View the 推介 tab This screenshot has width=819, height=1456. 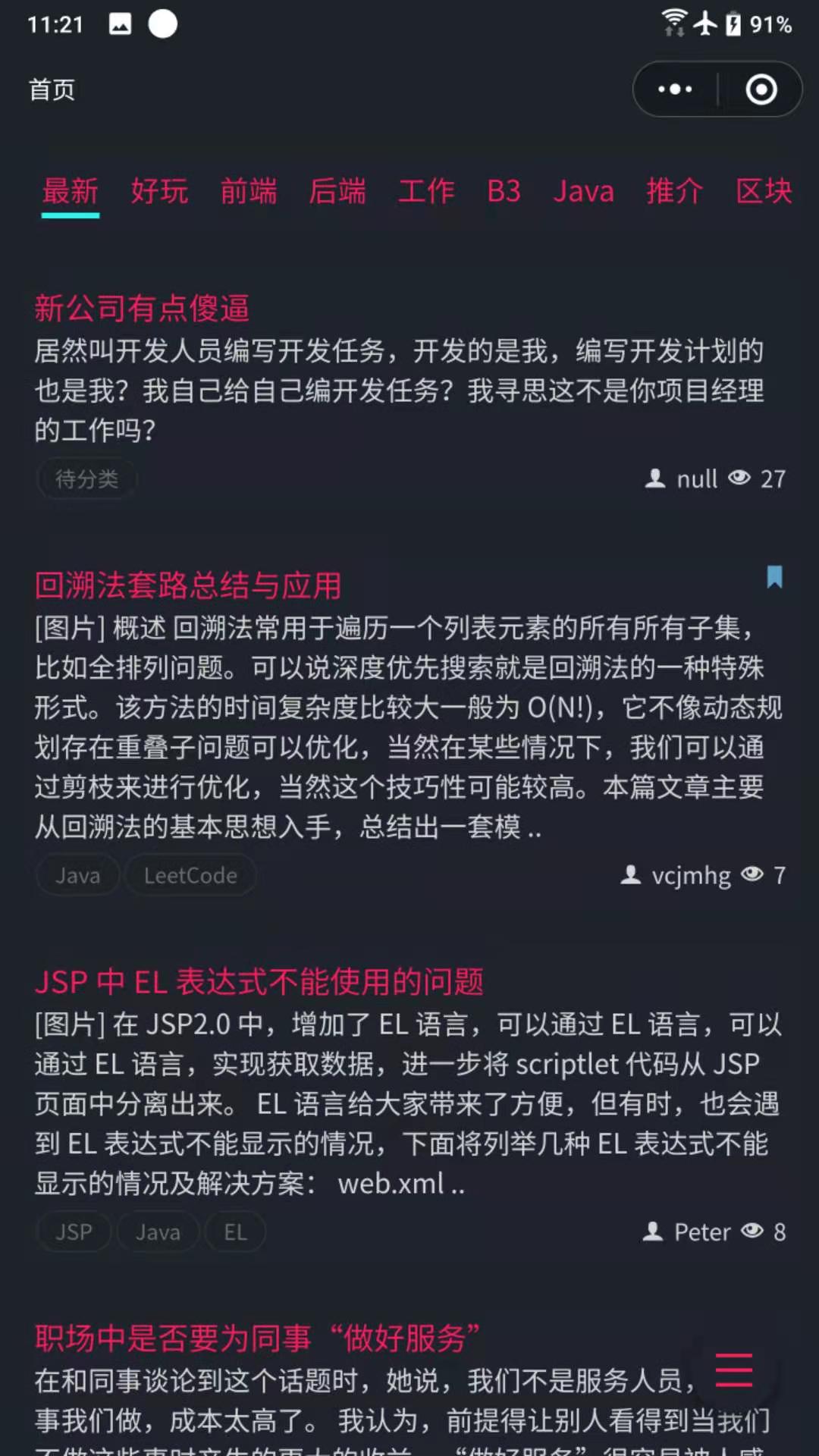click(675, 191)
